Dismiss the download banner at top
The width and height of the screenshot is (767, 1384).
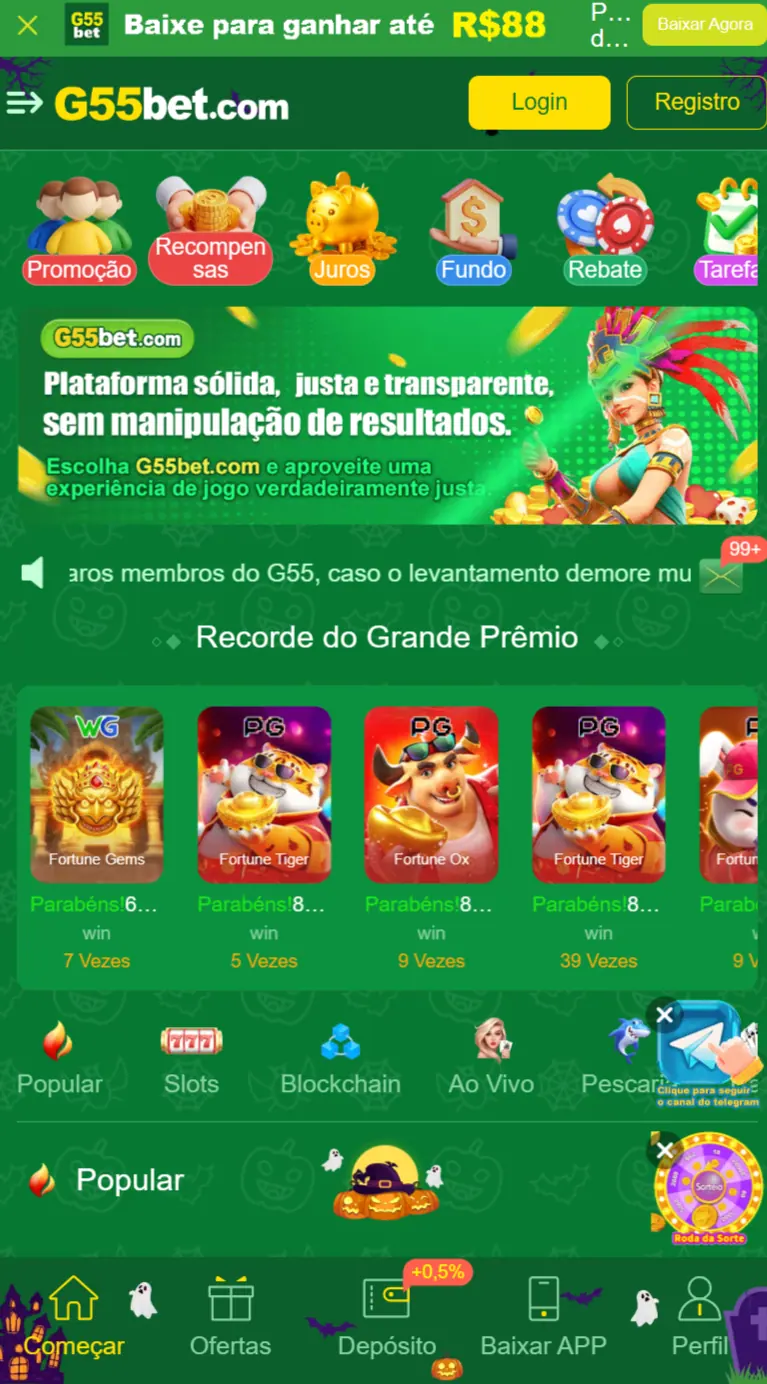click(28, 25)
